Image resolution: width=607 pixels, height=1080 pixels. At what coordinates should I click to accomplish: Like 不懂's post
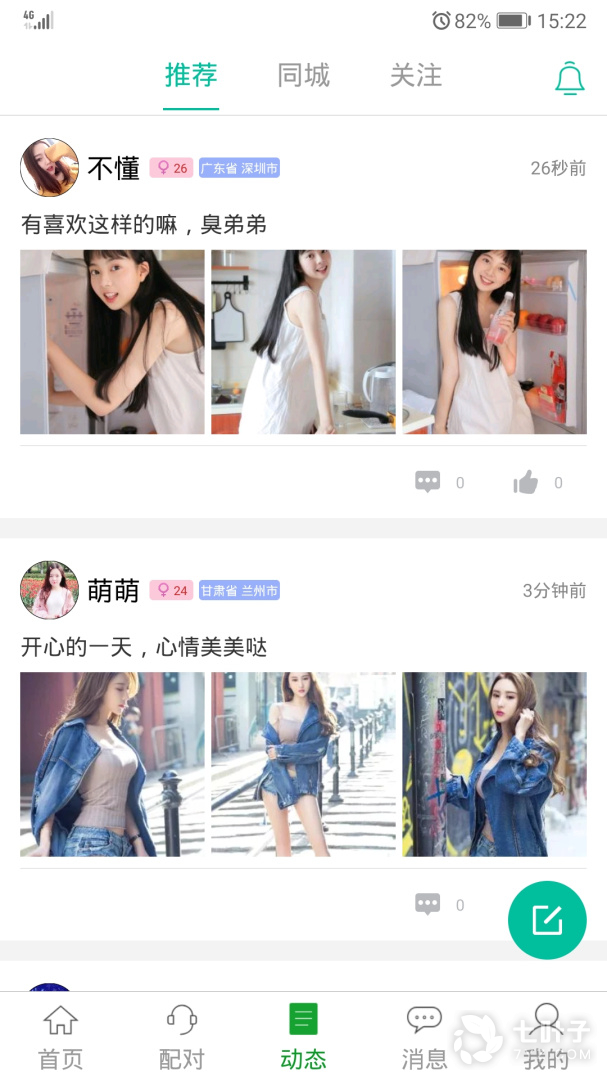[526, 483]
